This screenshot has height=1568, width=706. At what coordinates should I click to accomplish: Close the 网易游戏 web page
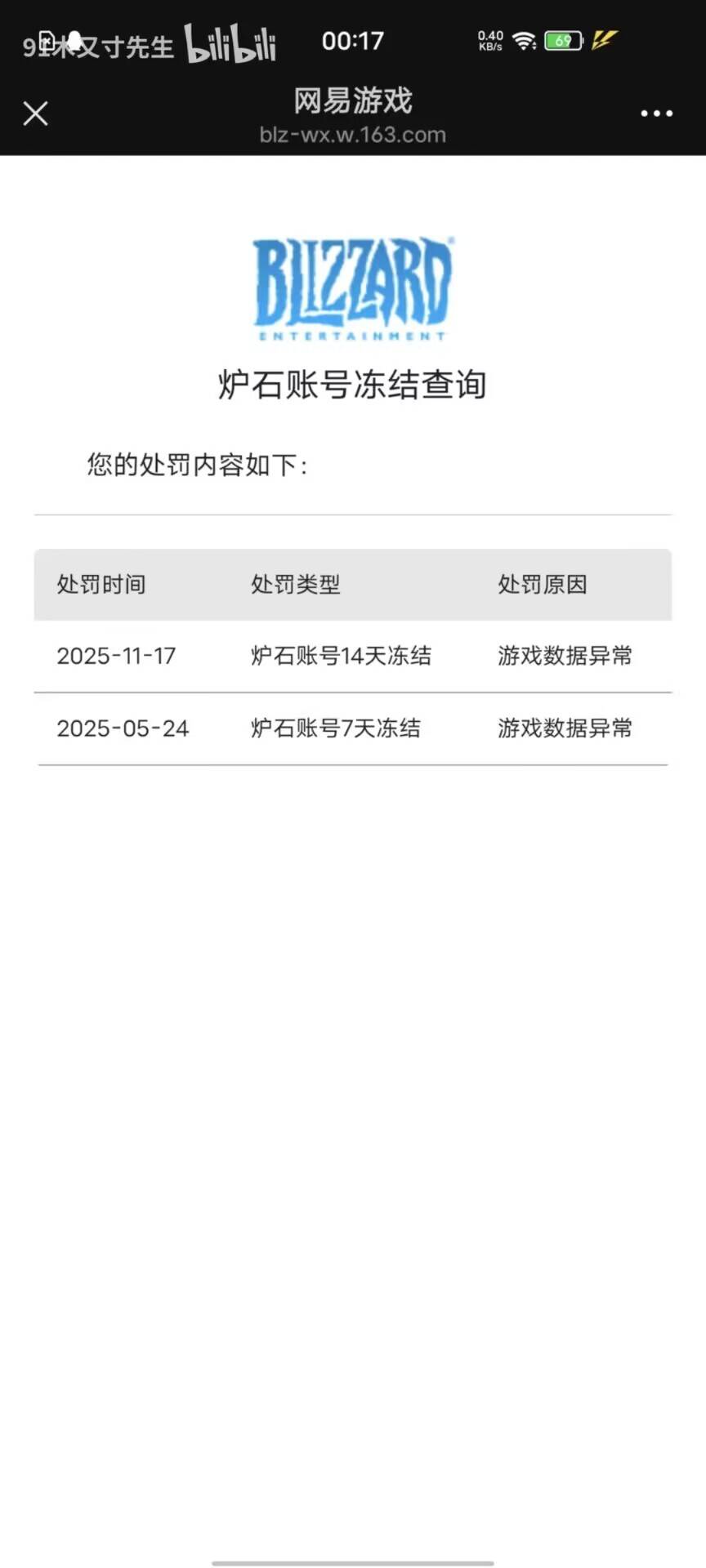click(36, 114)
